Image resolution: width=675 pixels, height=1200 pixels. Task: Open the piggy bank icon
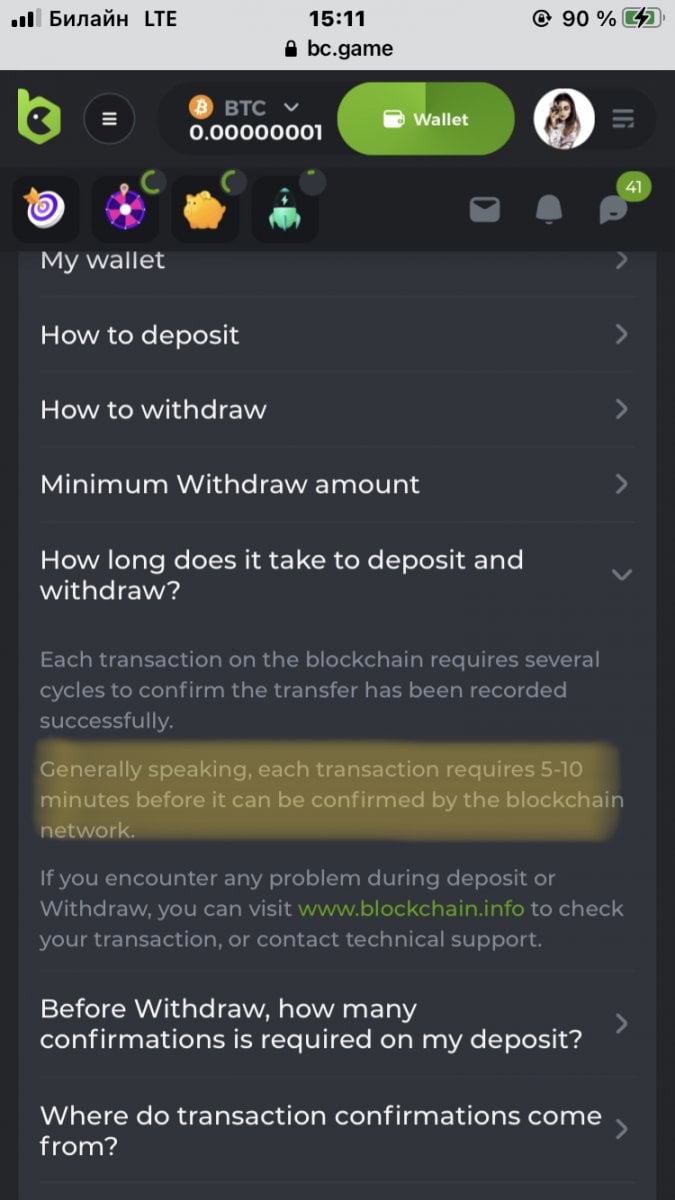(x=205, y=209)
